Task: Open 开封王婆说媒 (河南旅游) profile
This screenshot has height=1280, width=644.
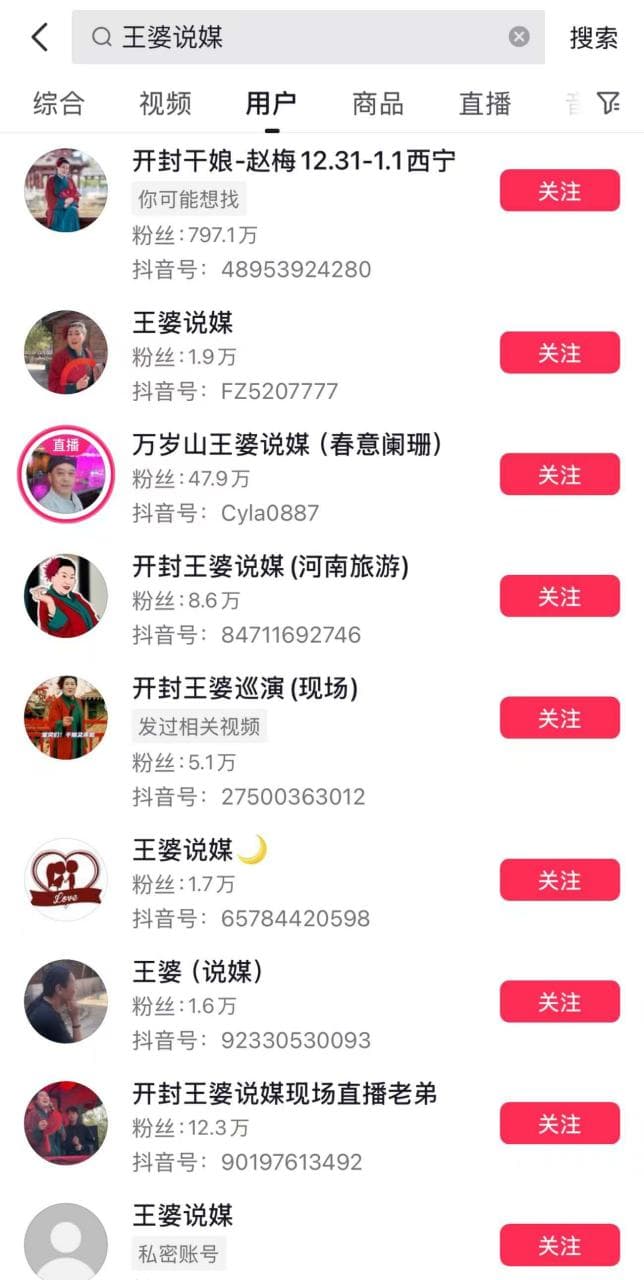Action: coord(270,566)
